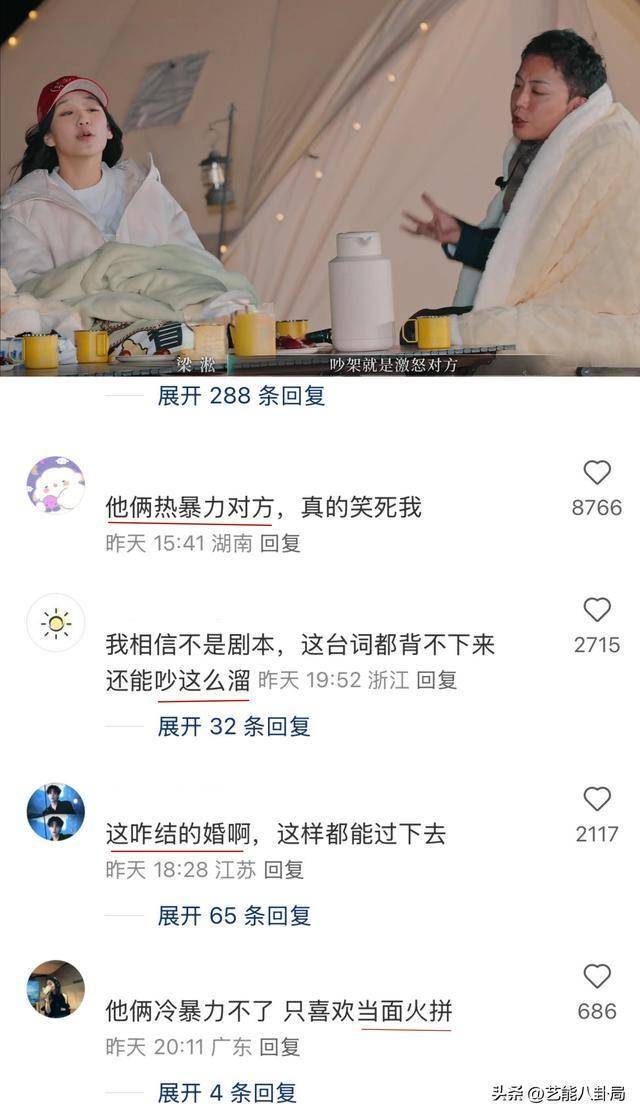Open the sun avatar commenter's profile

56,623
